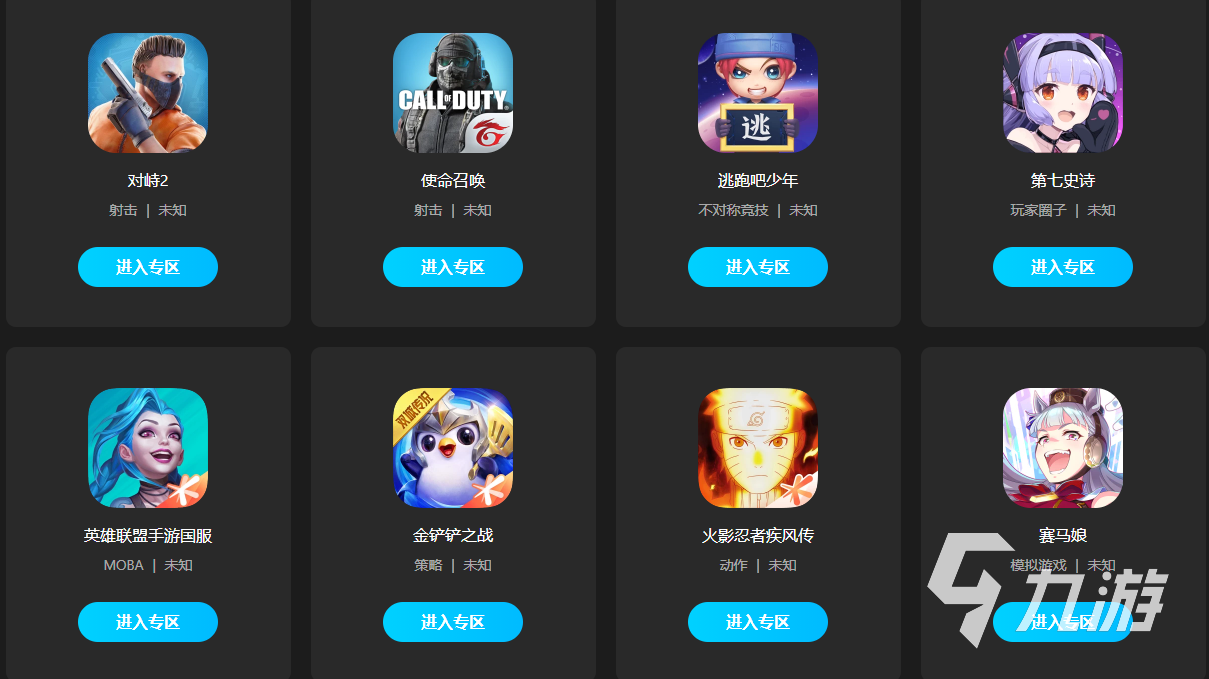
Task: Enter the 金铲铲之战 zone
Action: coord(453,622)
